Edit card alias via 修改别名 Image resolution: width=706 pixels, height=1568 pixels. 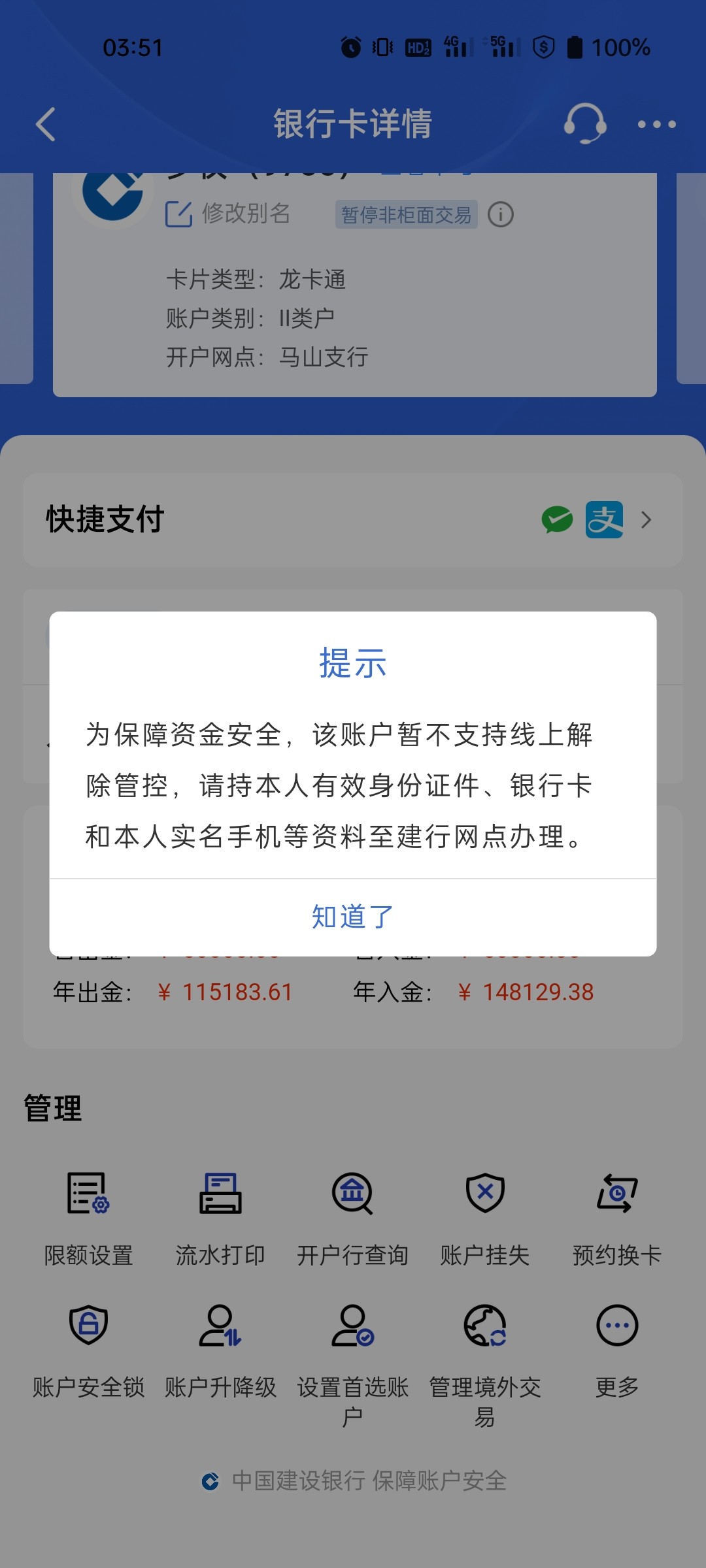tap(228, 214)
